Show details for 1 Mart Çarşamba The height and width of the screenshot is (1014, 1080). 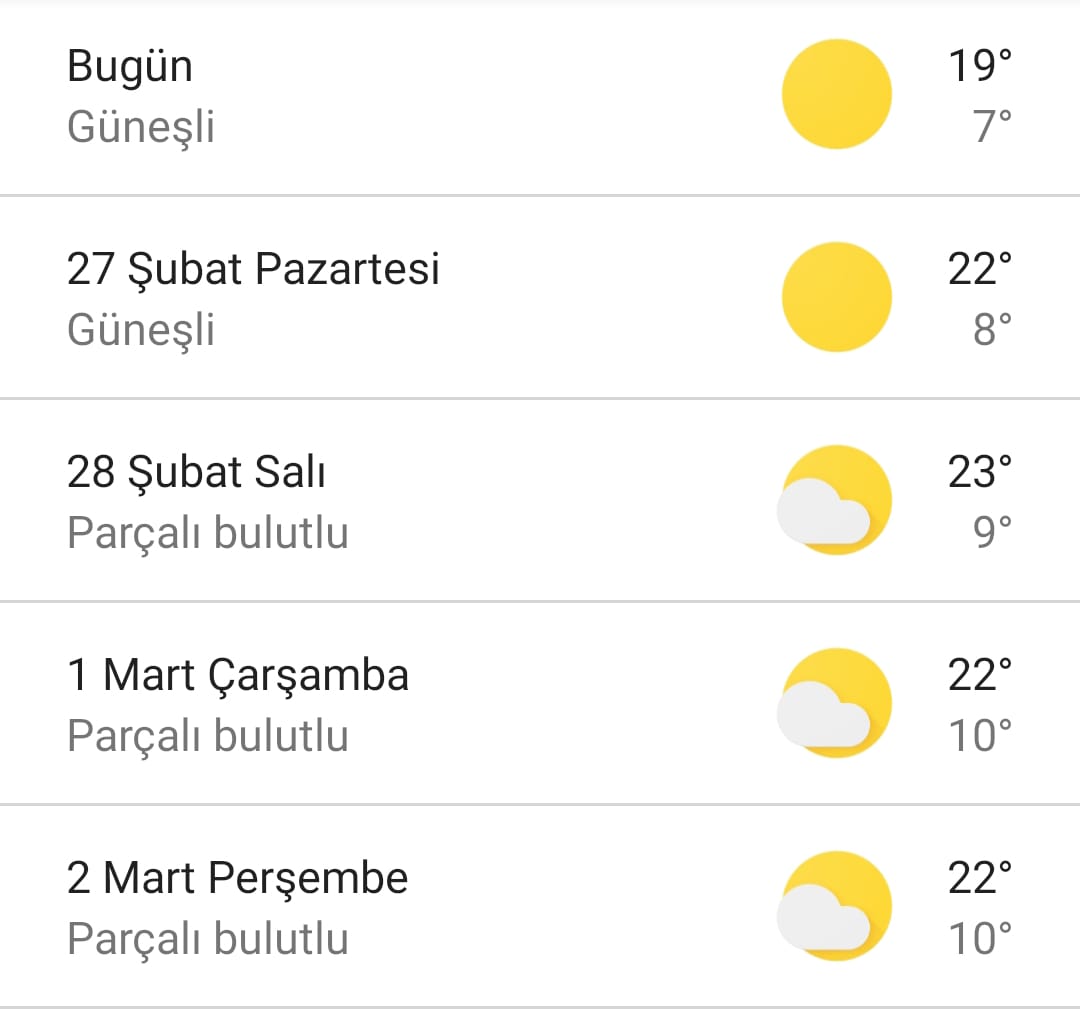coord(540,704)
